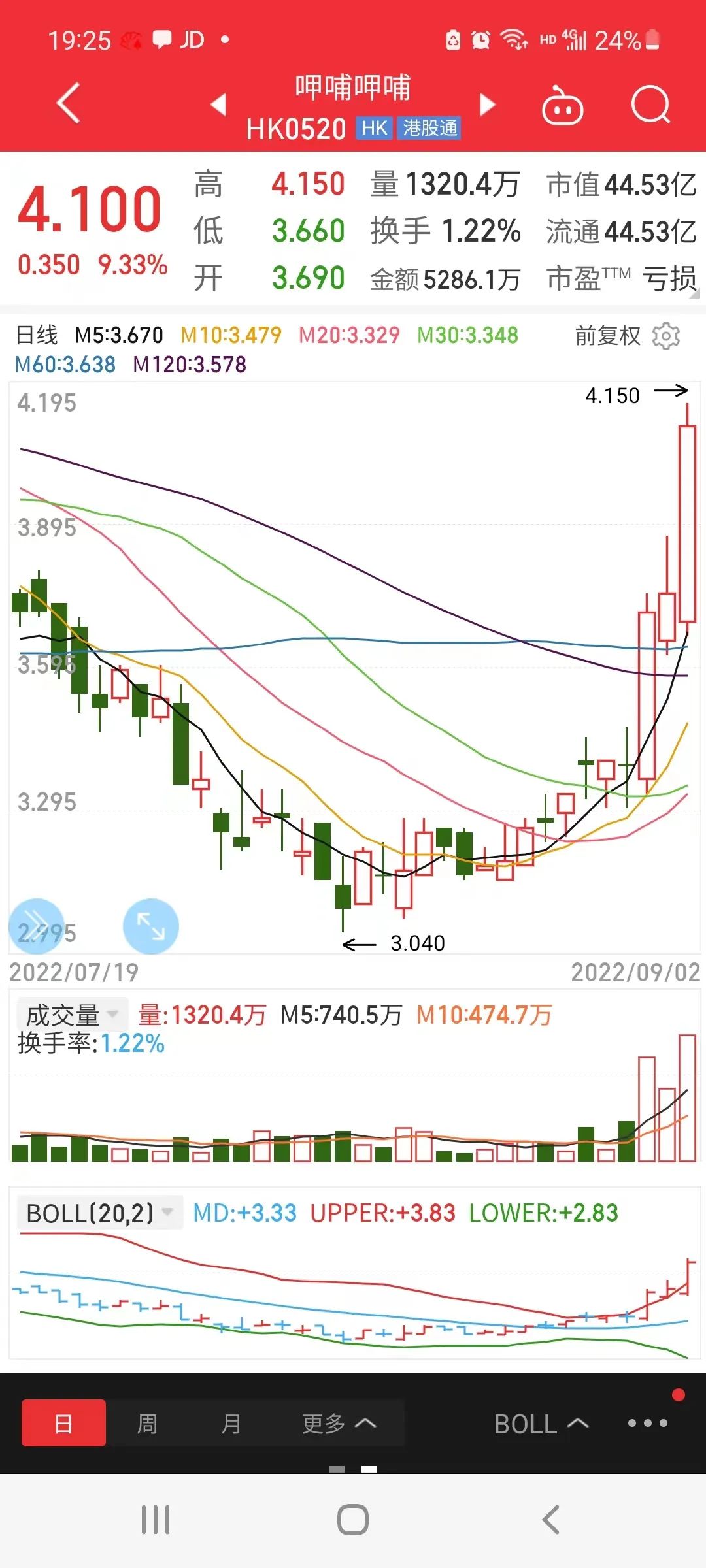The width and height of the screenshot is (706, 1568).
Task: Go to the system home screen
Action: tap(353, 1520)
